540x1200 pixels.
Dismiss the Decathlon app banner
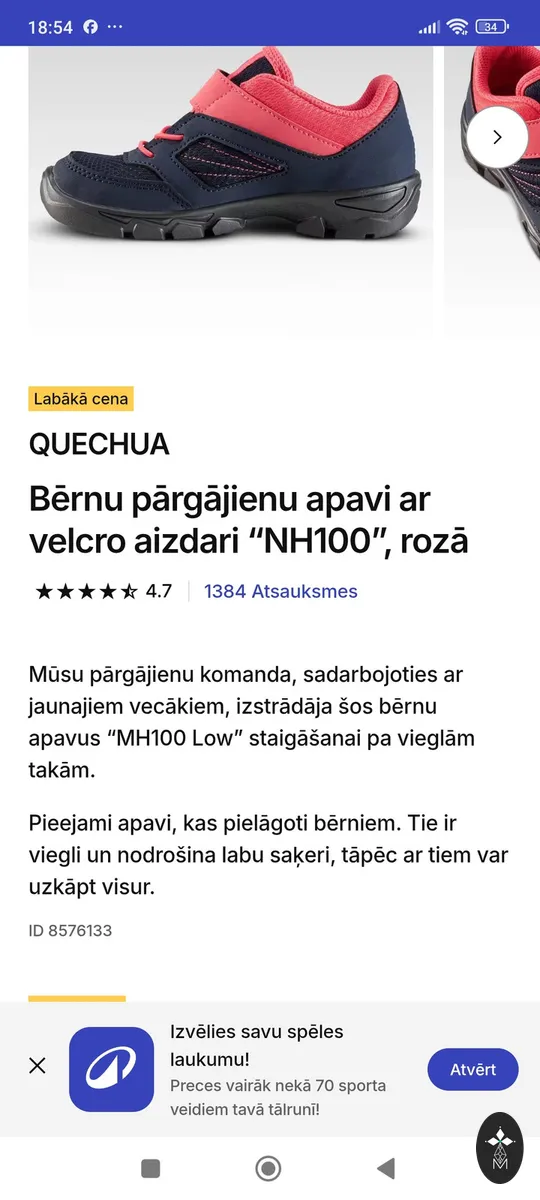pos(37,1066)
